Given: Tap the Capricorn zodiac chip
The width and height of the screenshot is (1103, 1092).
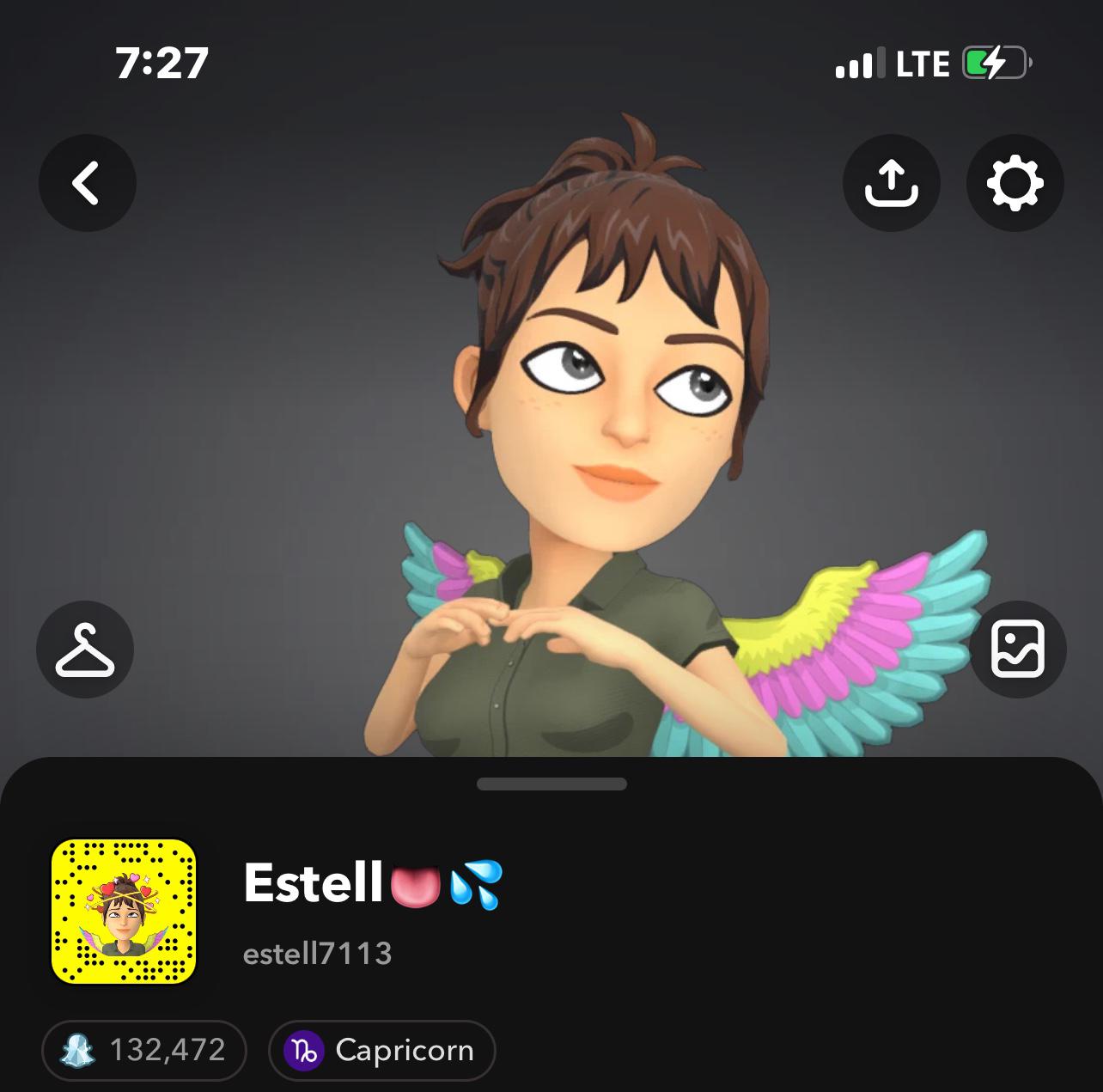Looking at the screenshot, I should (x=382, y=1049).
